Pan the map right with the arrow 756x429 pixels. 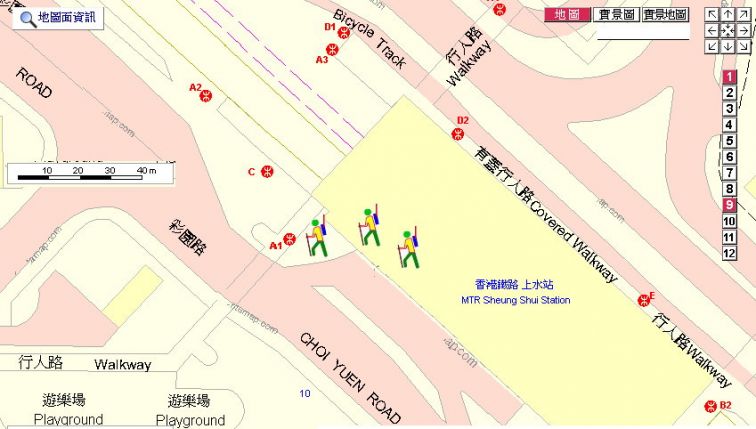point(743,31)
